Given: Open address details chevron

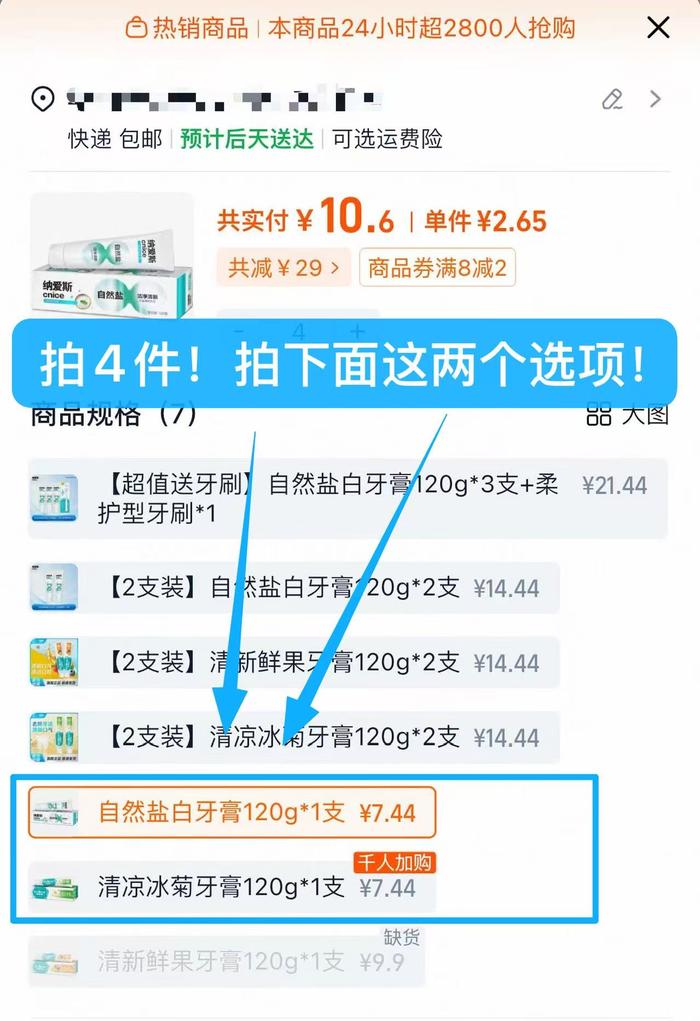Looking at the screenshot, I should (656, 99).
